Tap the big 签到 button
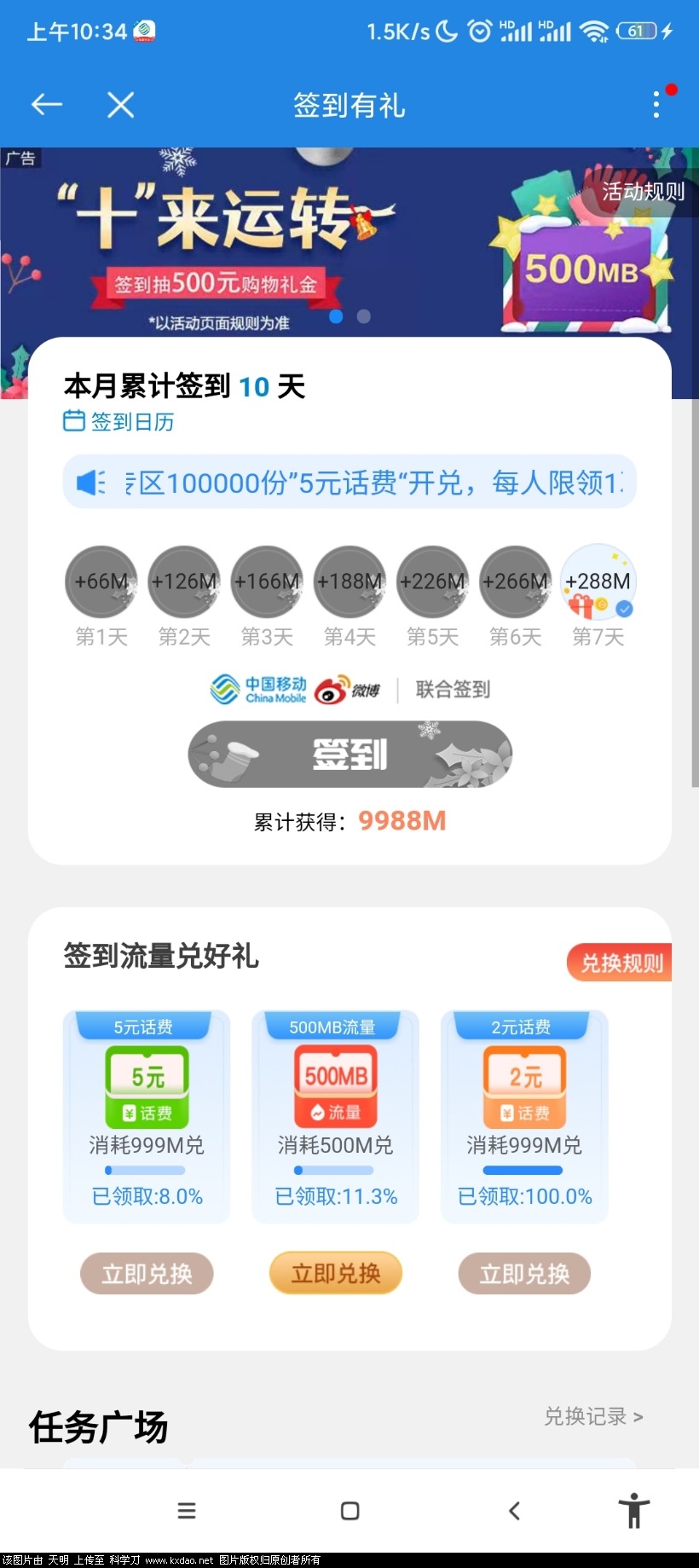Image resolution: width=699 pixels, height=1568 pixels. click(349, 755)
